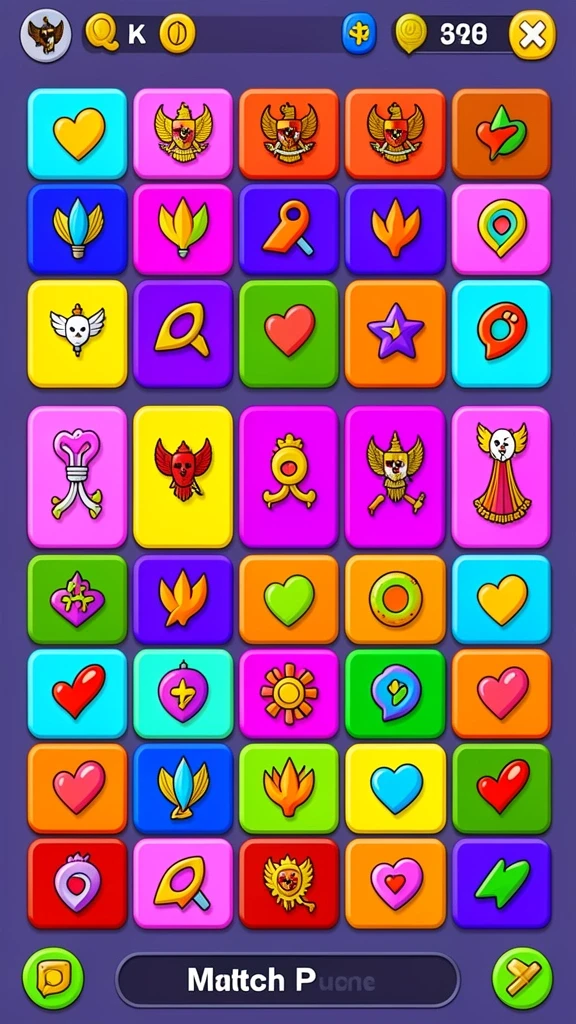Tap the bottom-right green tools button
Screen dimensions: 576x1024
[x=522, y=978]
